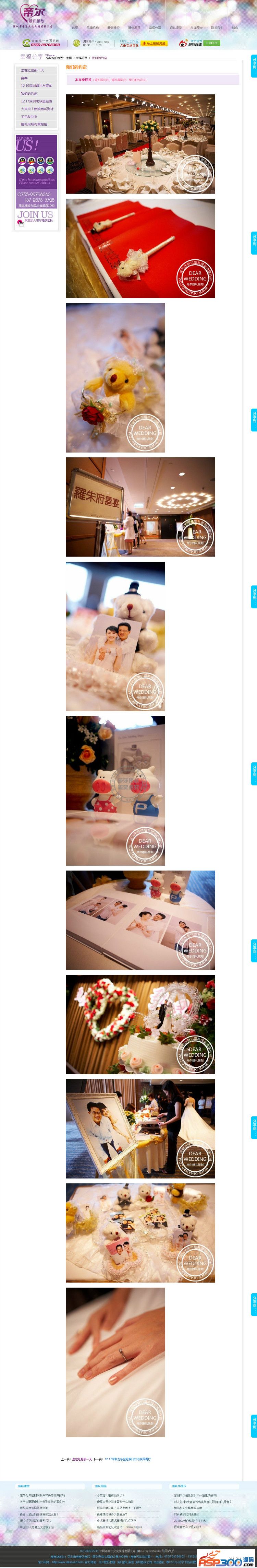The height and width of the screenshot is (1568, 257).
Task: Open the 主页 breadcrumb link
Action: [69, 58]
